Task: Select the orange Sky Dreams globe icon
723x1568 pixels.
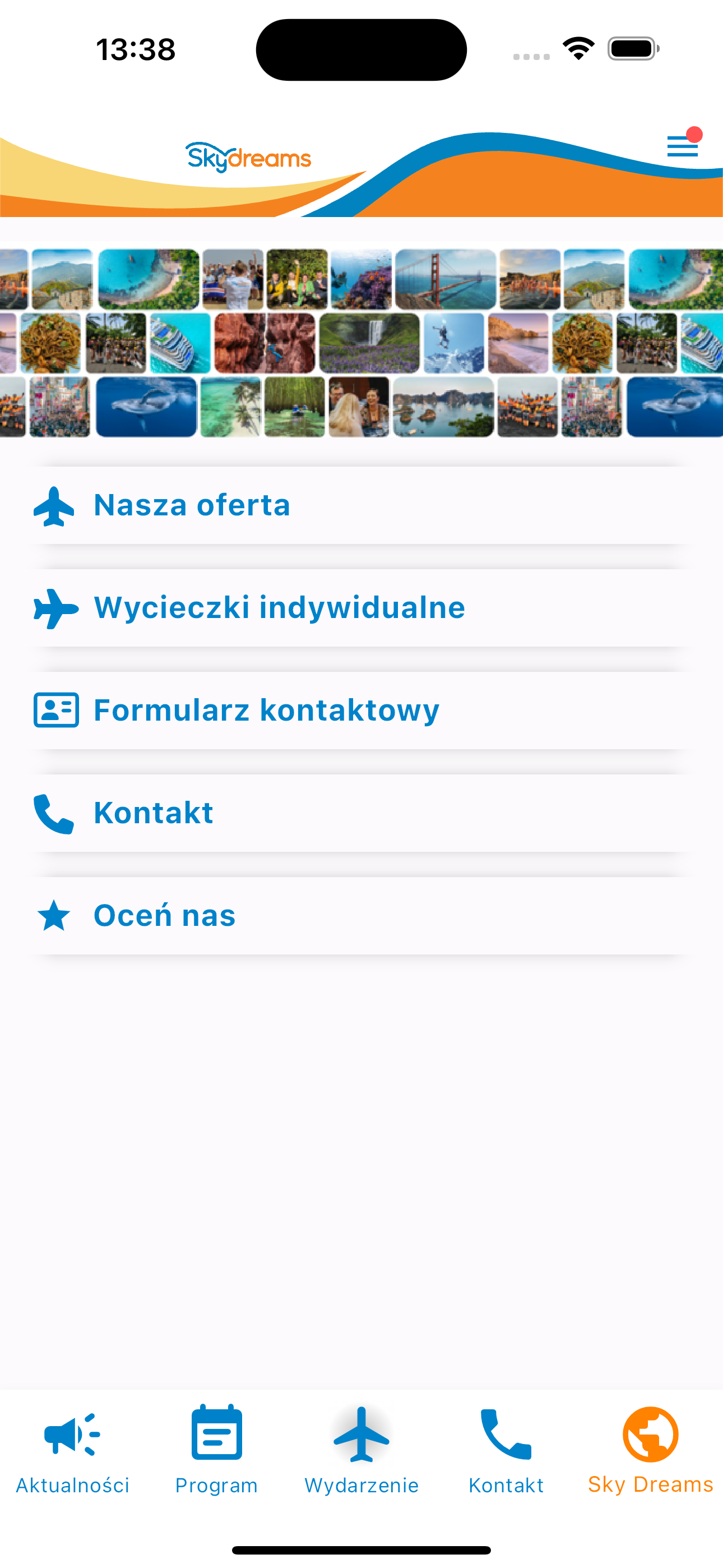Action: pos(651,1437)
